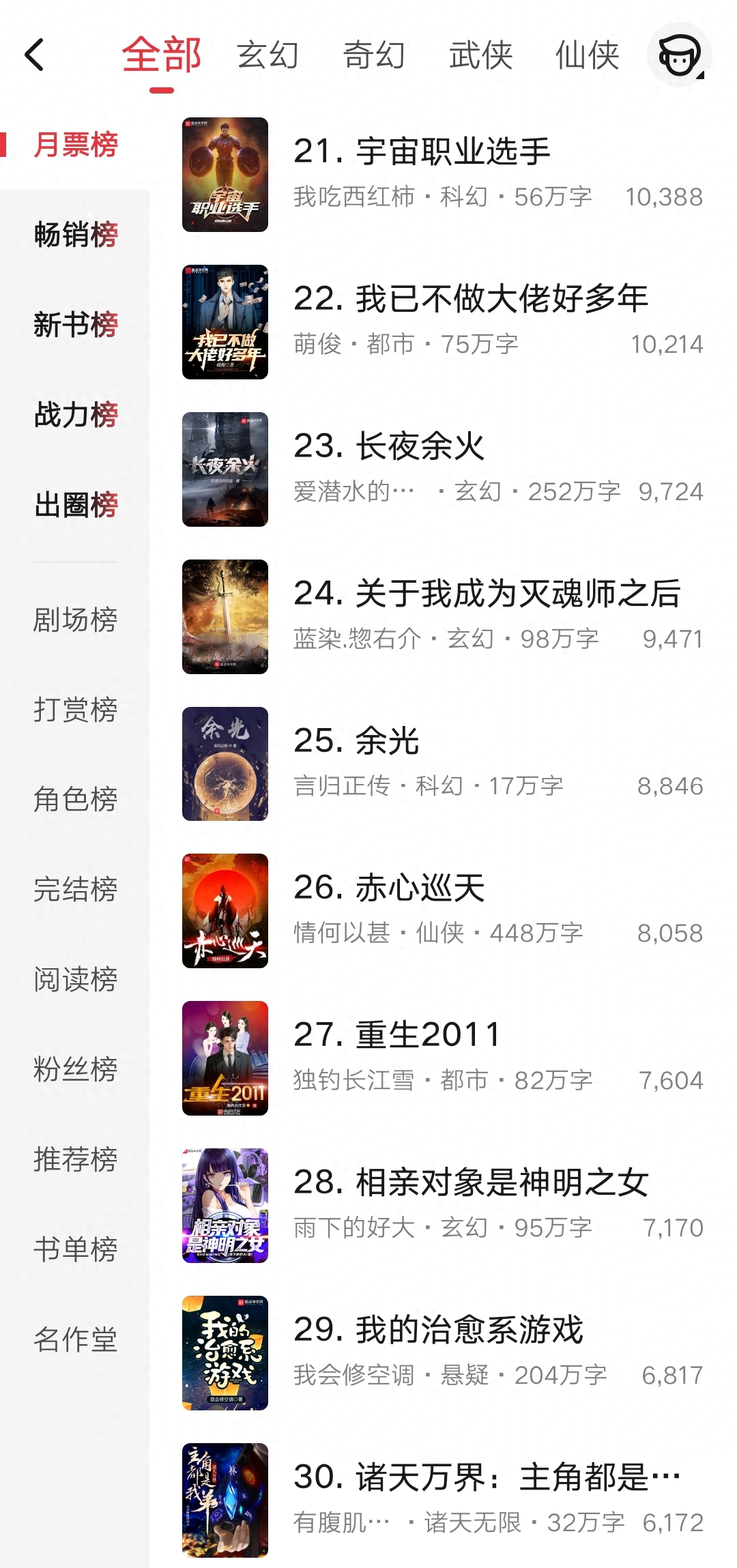This screenshot has height=1568, width=737.
Task: Open 名作堂 in the sidebar
Action: click(76, 1339)
